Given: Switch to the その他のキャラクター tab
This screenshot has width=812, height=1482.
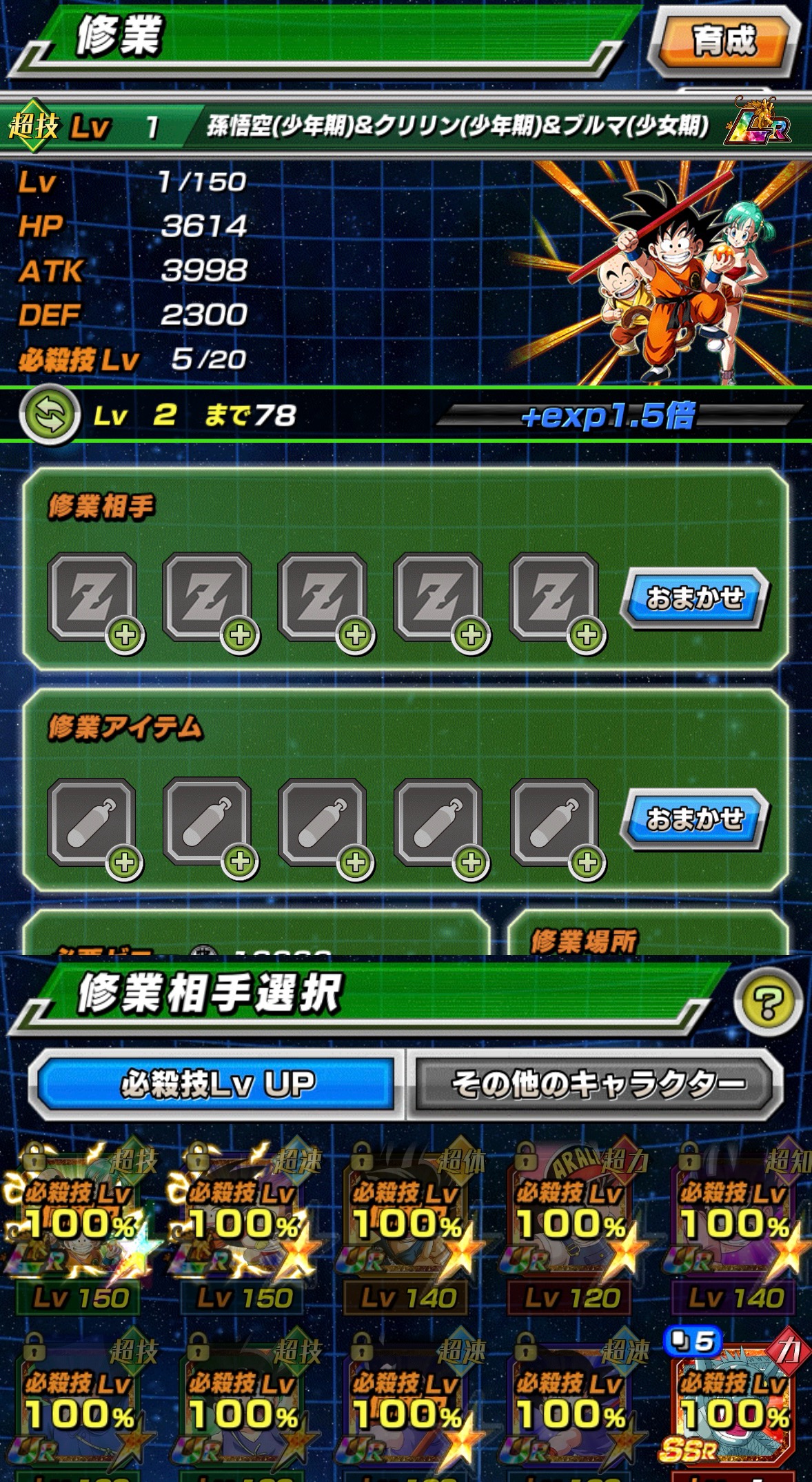Looking at the screenshot, I should (597, 1083).
